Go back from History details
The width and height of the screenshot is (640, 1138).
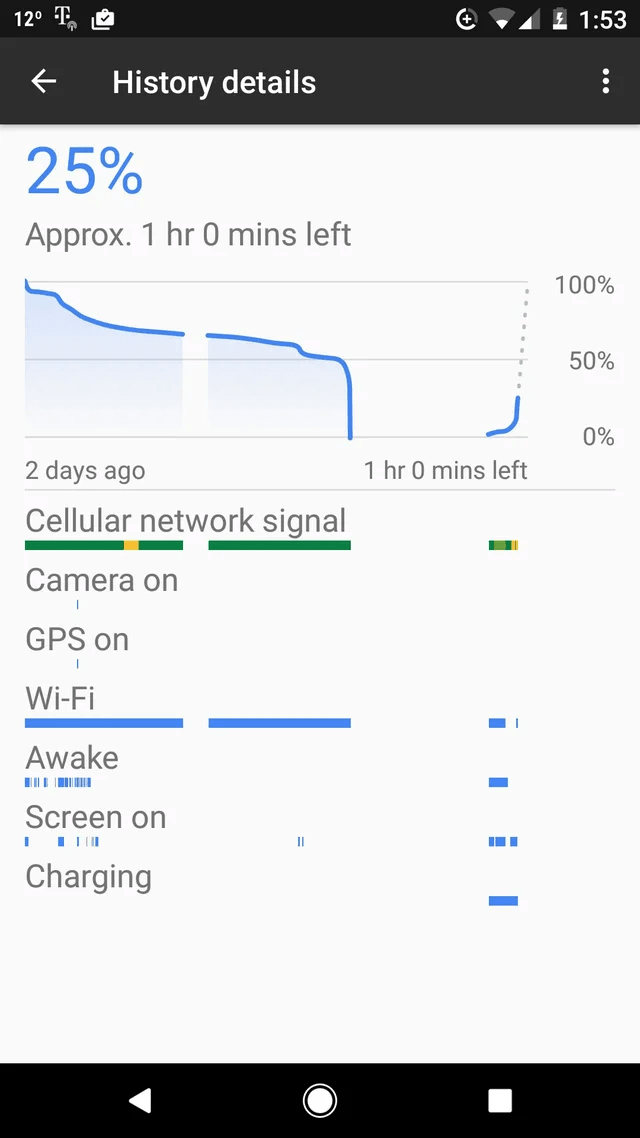tap(44, 82)
